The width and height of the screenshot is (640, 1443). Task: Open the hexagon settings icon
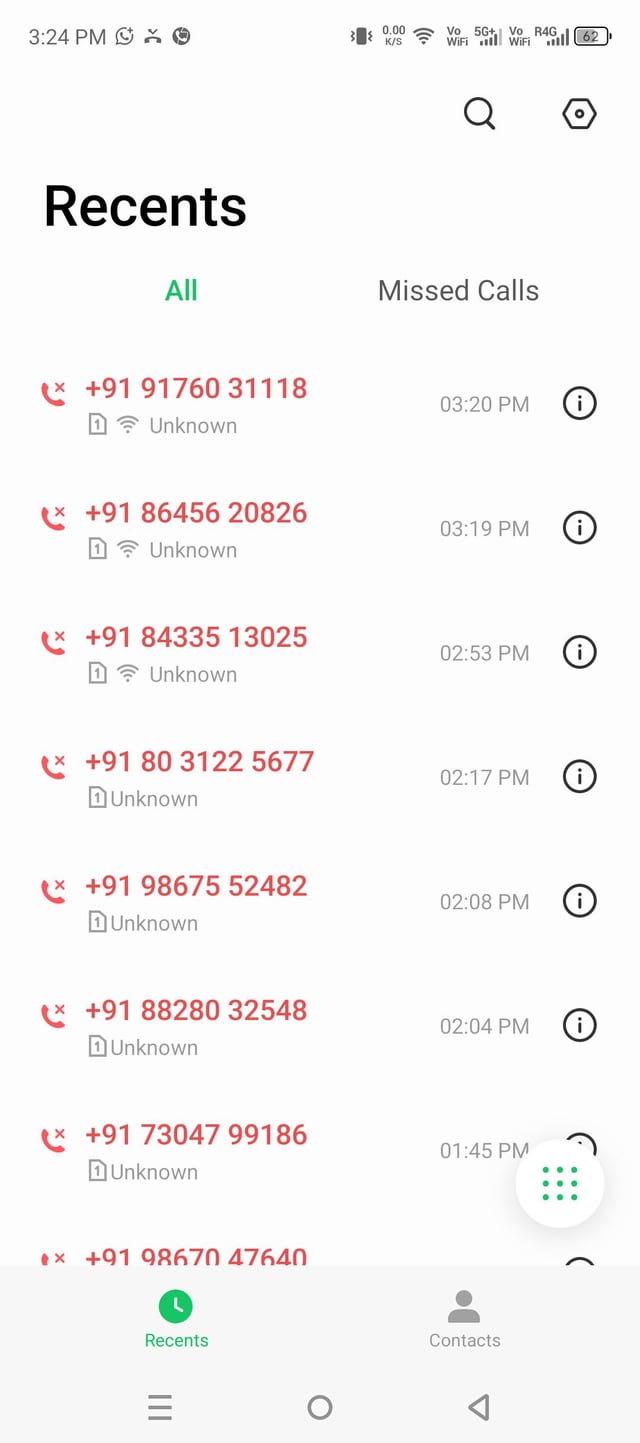(x=579, y=114)
